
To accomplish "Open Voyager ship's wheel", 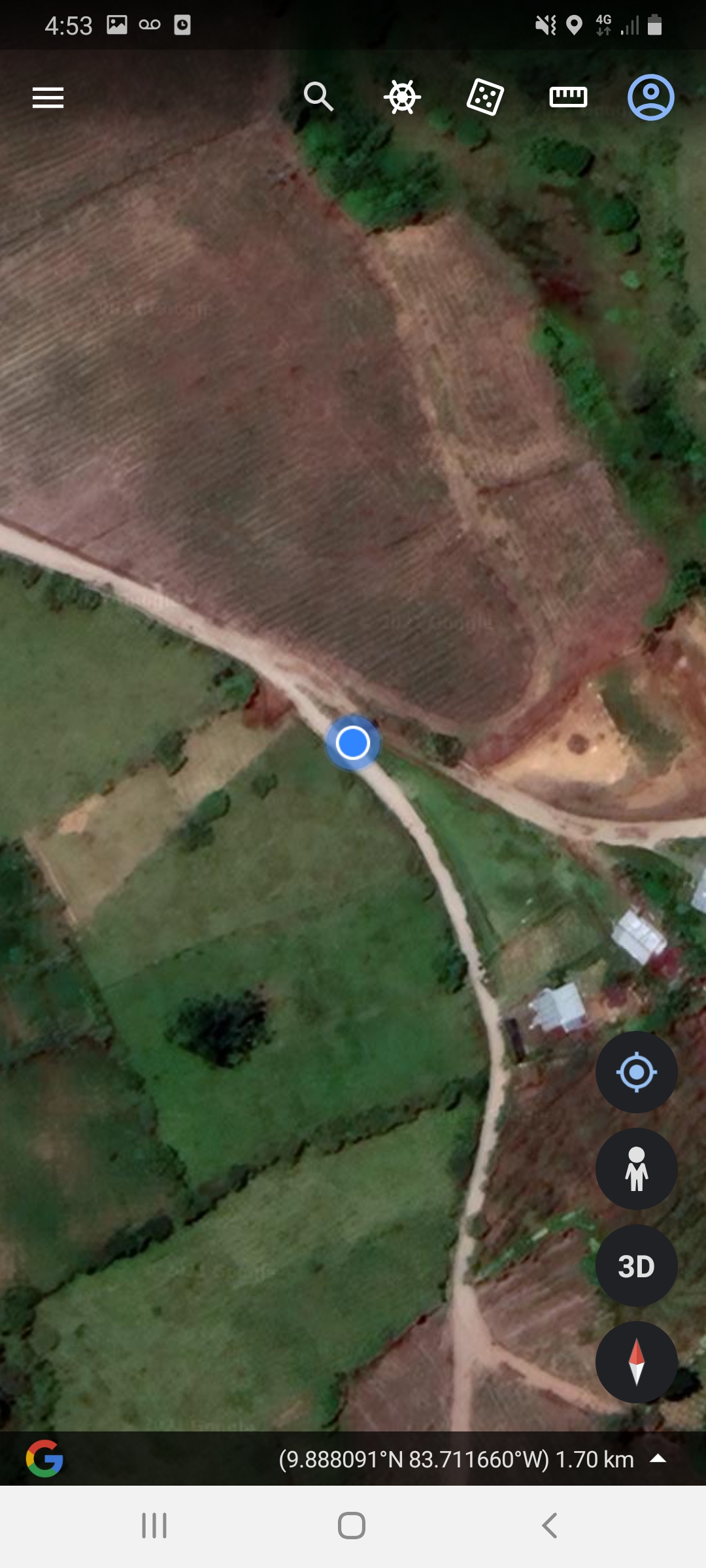I will [x=401, y=97].
